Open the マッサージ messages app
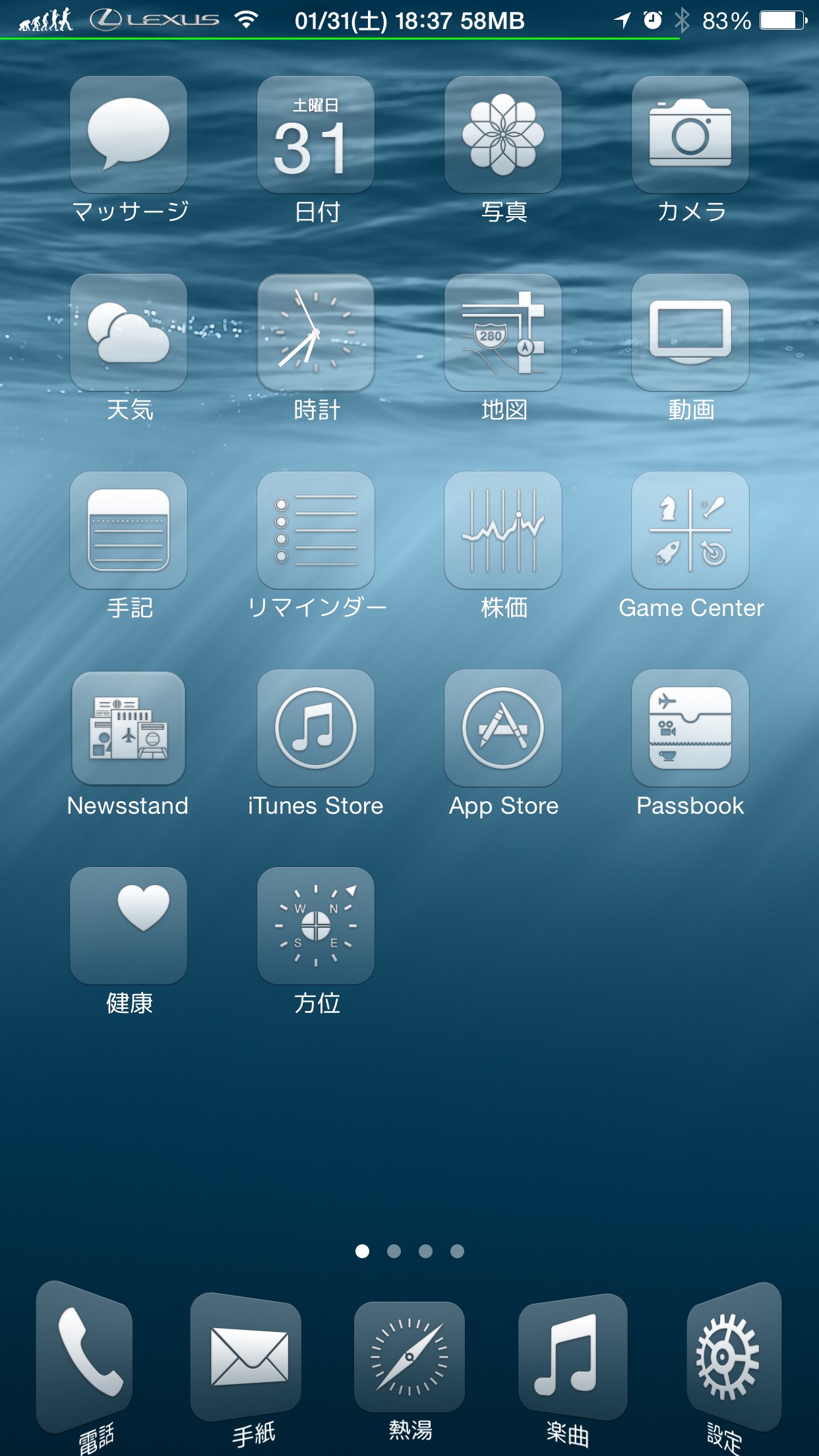 129,135
